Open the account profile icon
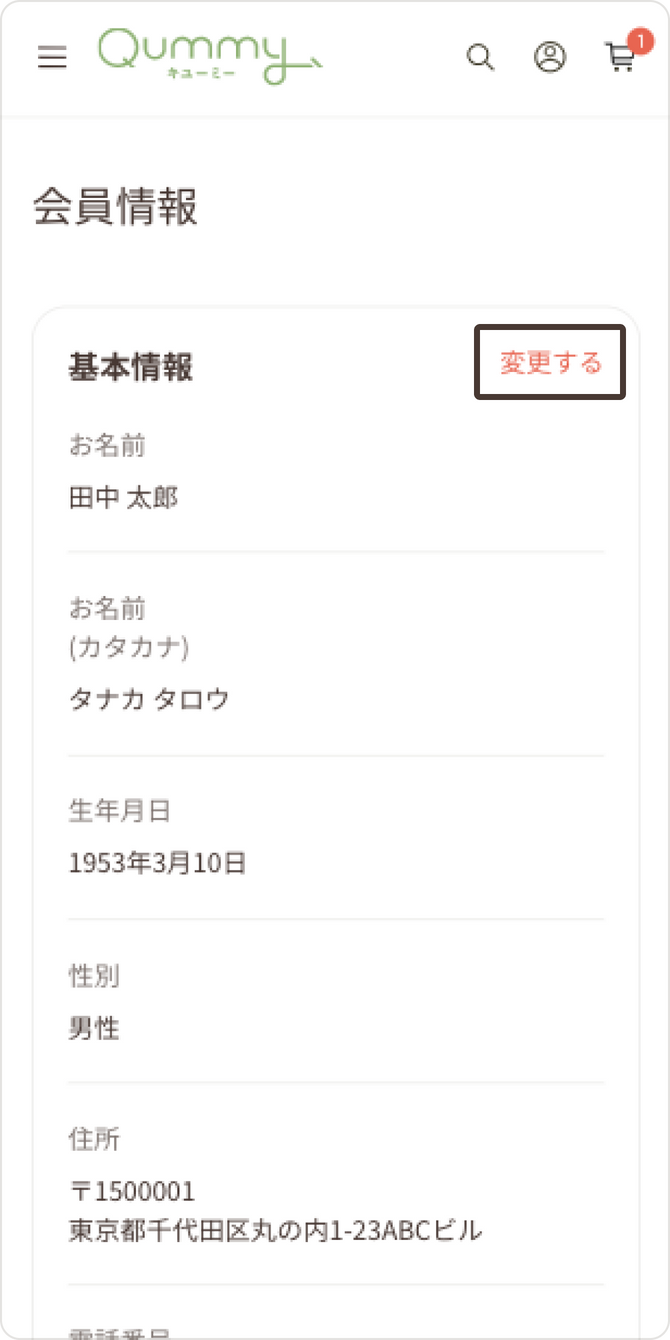 pyautogui.click(x=550, y=57)
